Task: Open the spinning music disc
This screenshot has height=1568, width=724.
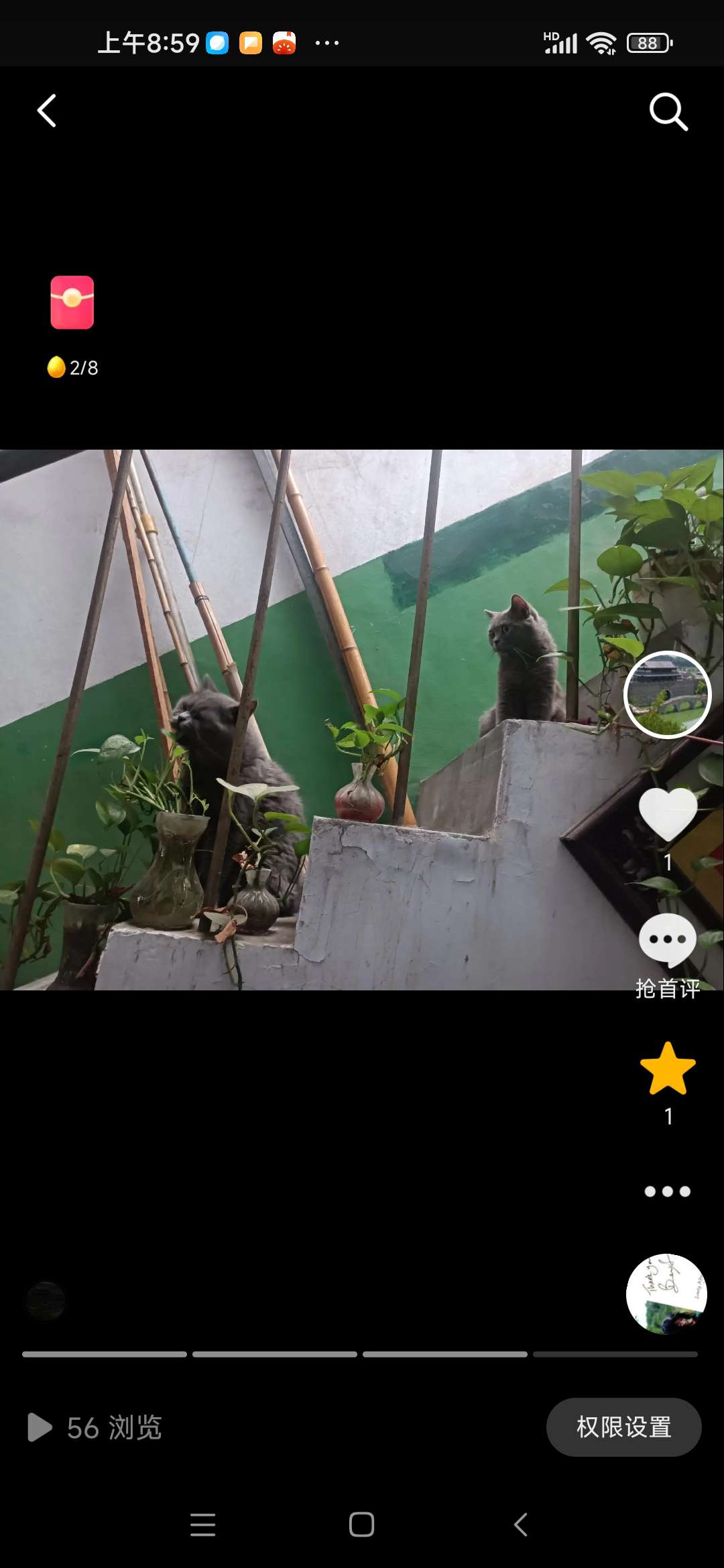Action: [666, 1294]
